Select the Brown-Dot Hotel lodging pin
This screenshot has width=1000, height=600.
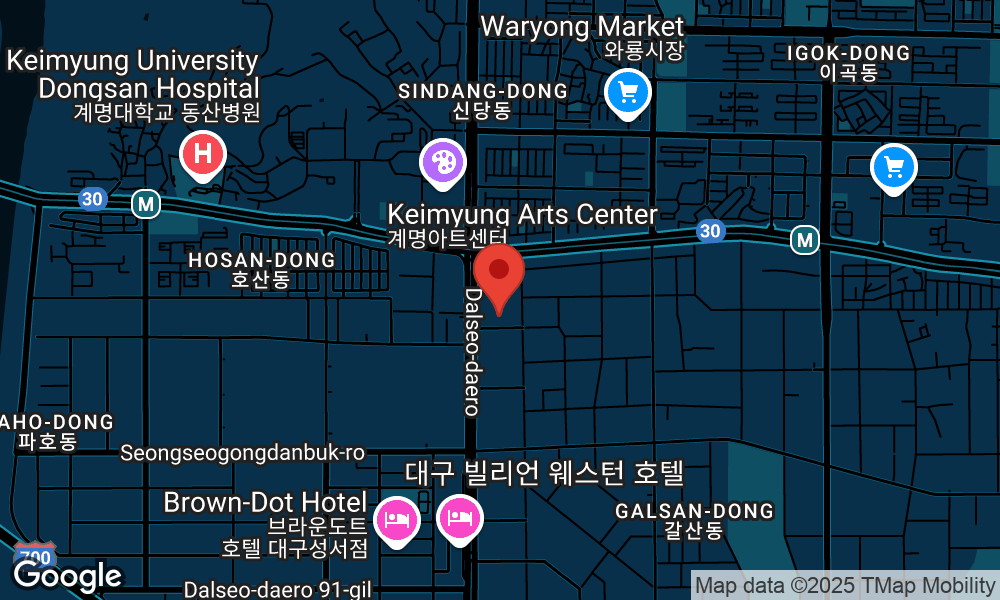pos(397,520)
